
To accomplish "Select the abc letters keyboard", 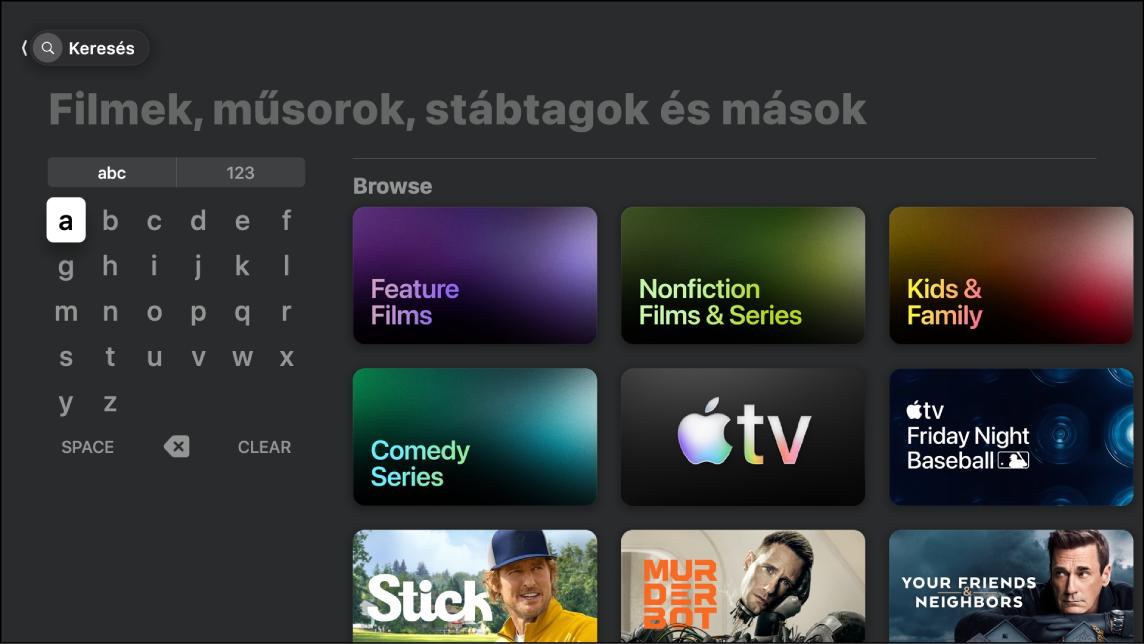I will pyautogui.click(x=112, y=173).
